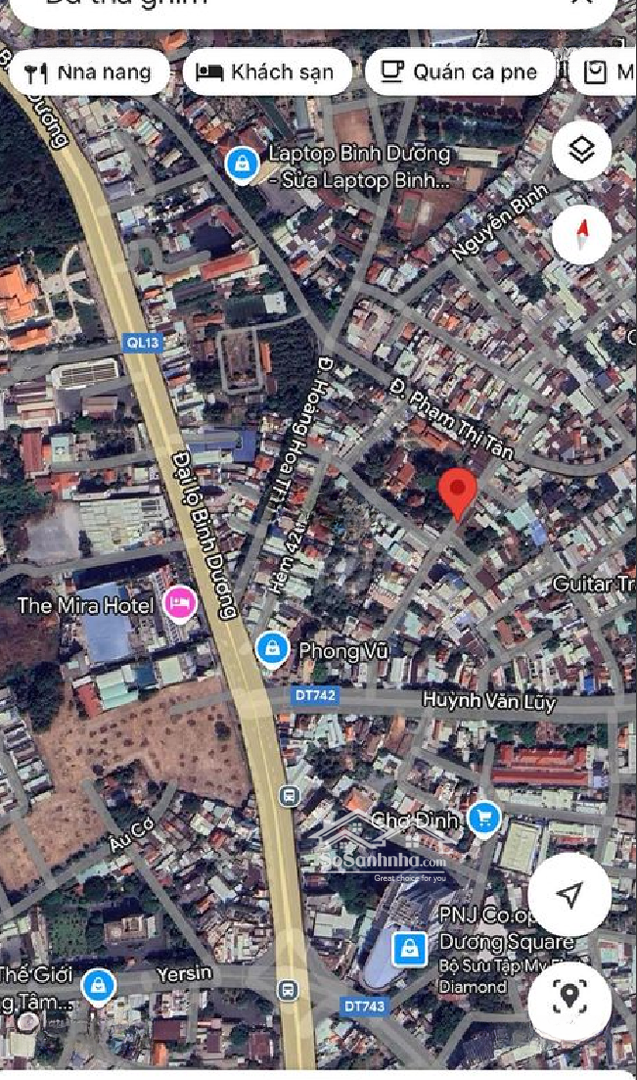Select the restaurants chip (Nhà hàng)

click(x=88, y=72)
